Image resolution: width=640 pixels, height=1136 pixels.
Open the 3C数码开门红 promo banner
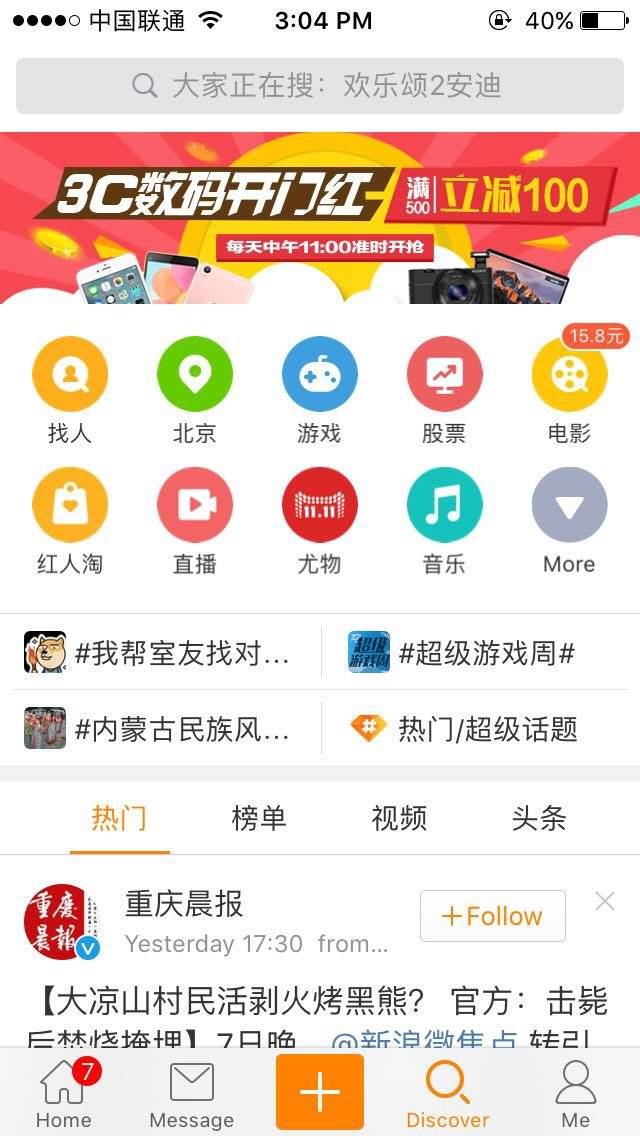[320, 218]
